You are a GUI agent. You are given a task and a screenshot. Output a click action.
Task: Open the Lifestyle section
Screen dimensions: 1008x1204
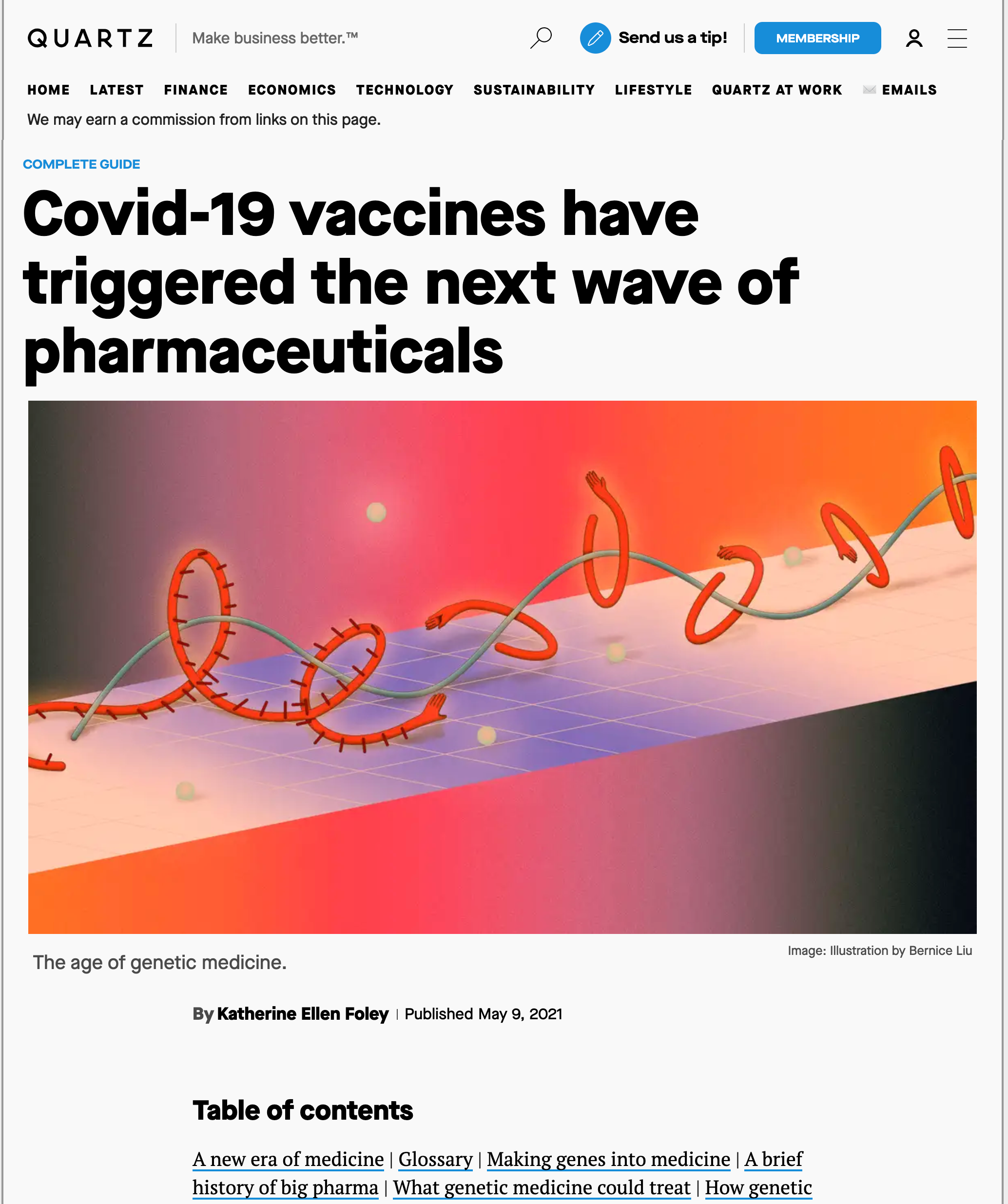click(653, 90)
